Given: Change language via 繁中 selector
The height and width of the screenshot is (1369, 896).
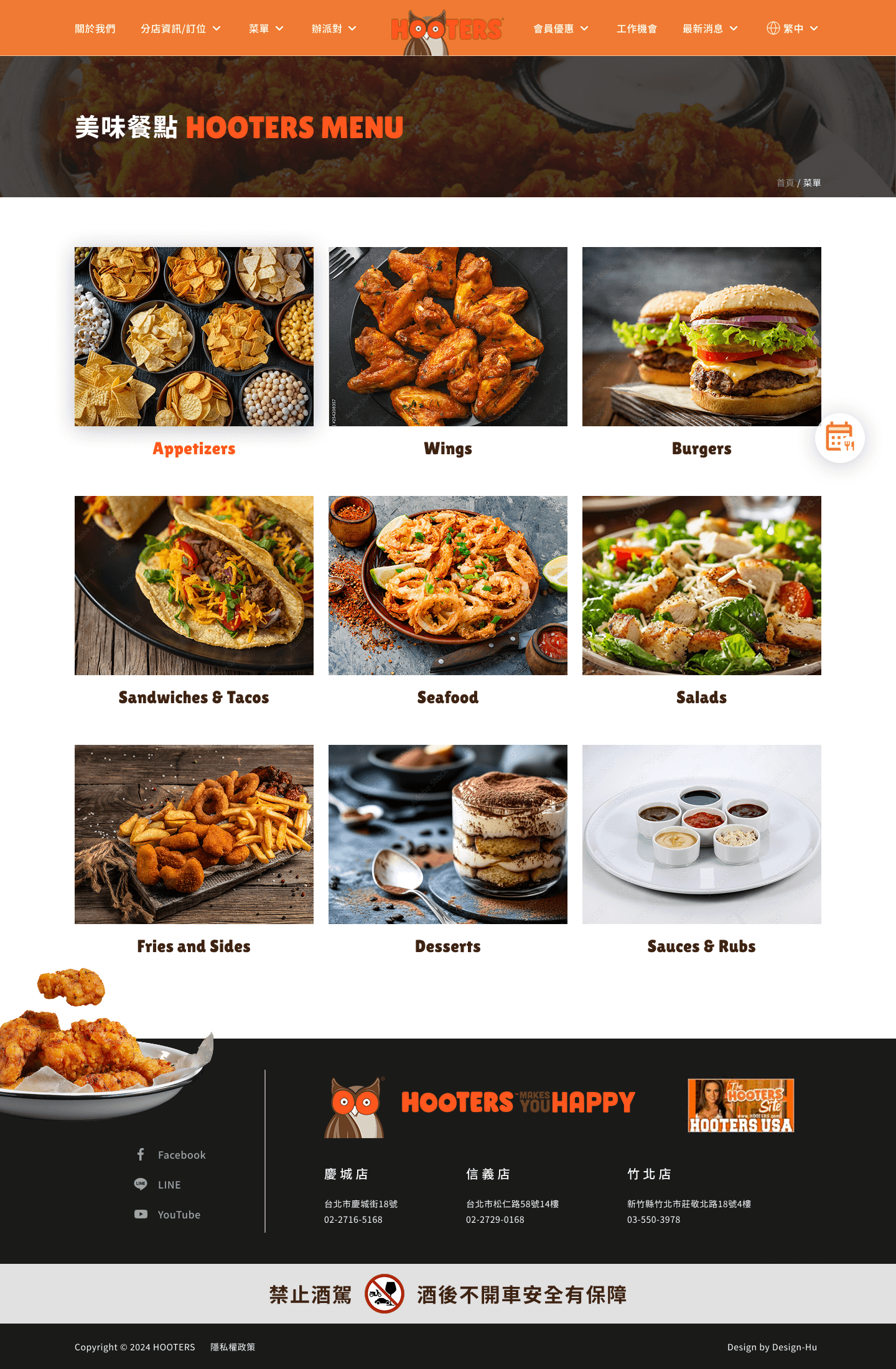Looking at the screenshot, I should click(792, 29).
